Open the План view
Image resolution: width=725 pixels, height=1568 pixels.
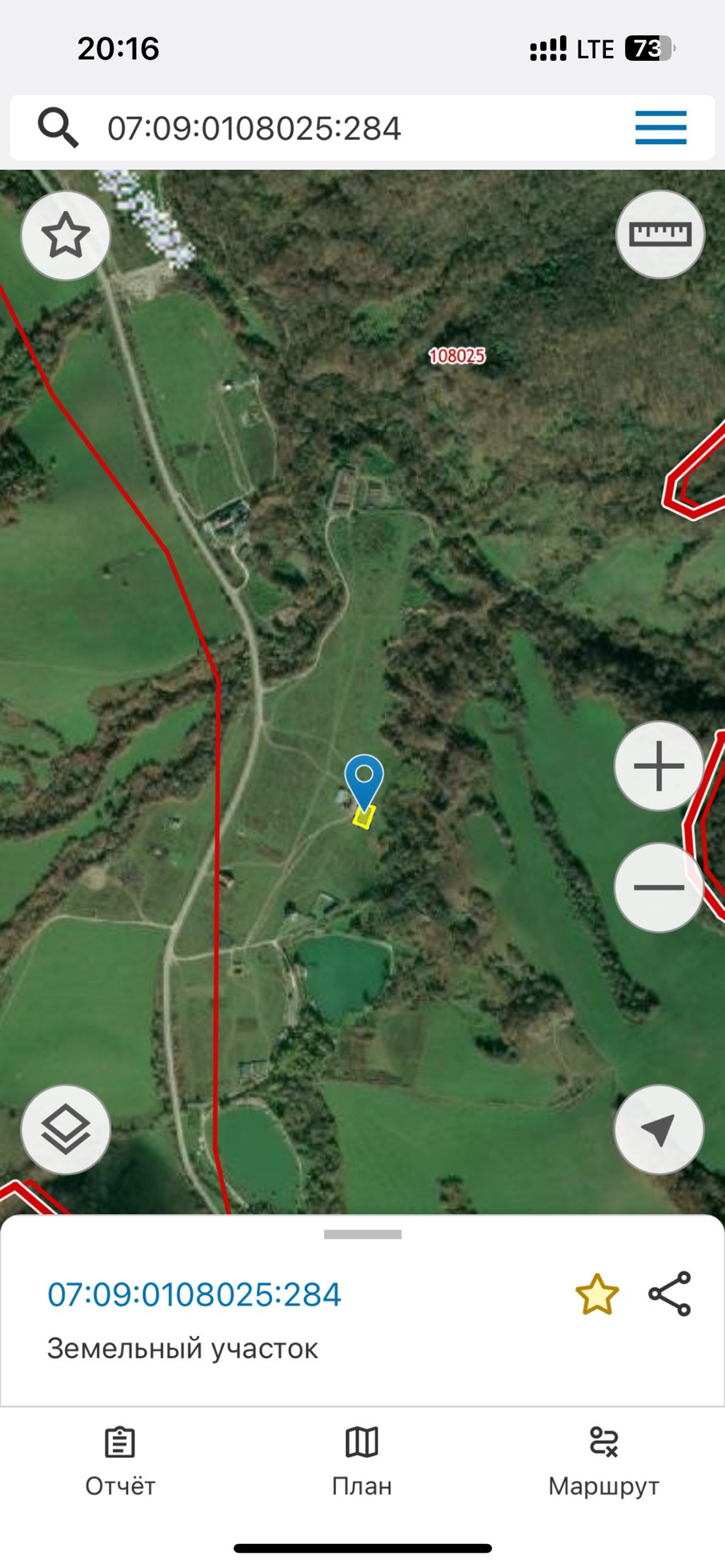click(362, 1461)
